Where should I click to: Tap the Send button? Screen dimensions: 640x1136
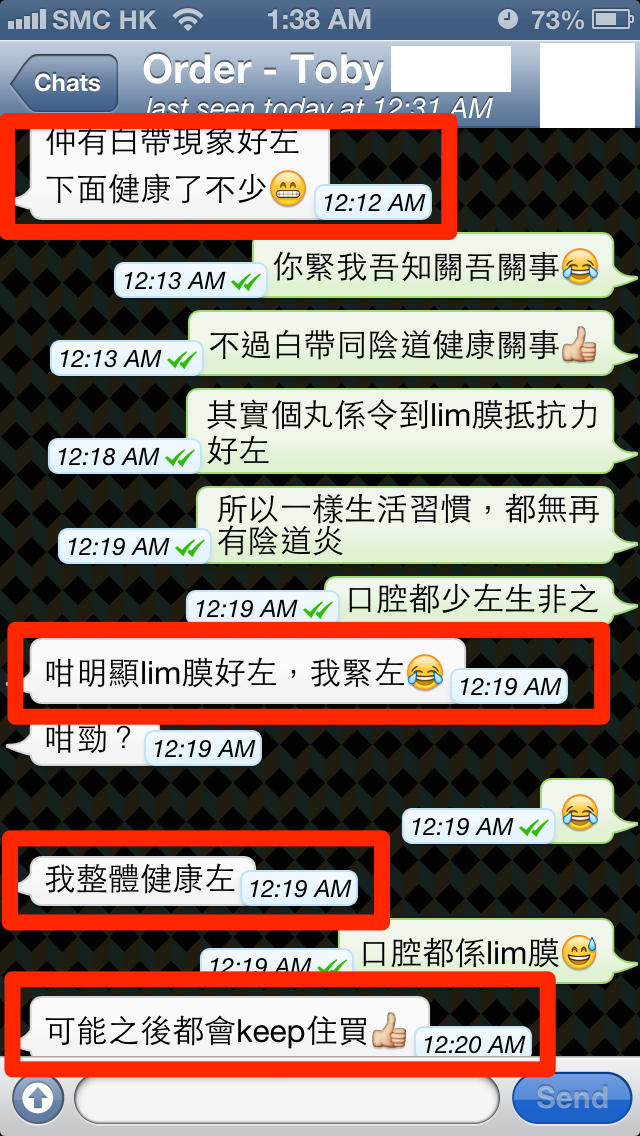pyautogui.click(x=571, y=1098)
